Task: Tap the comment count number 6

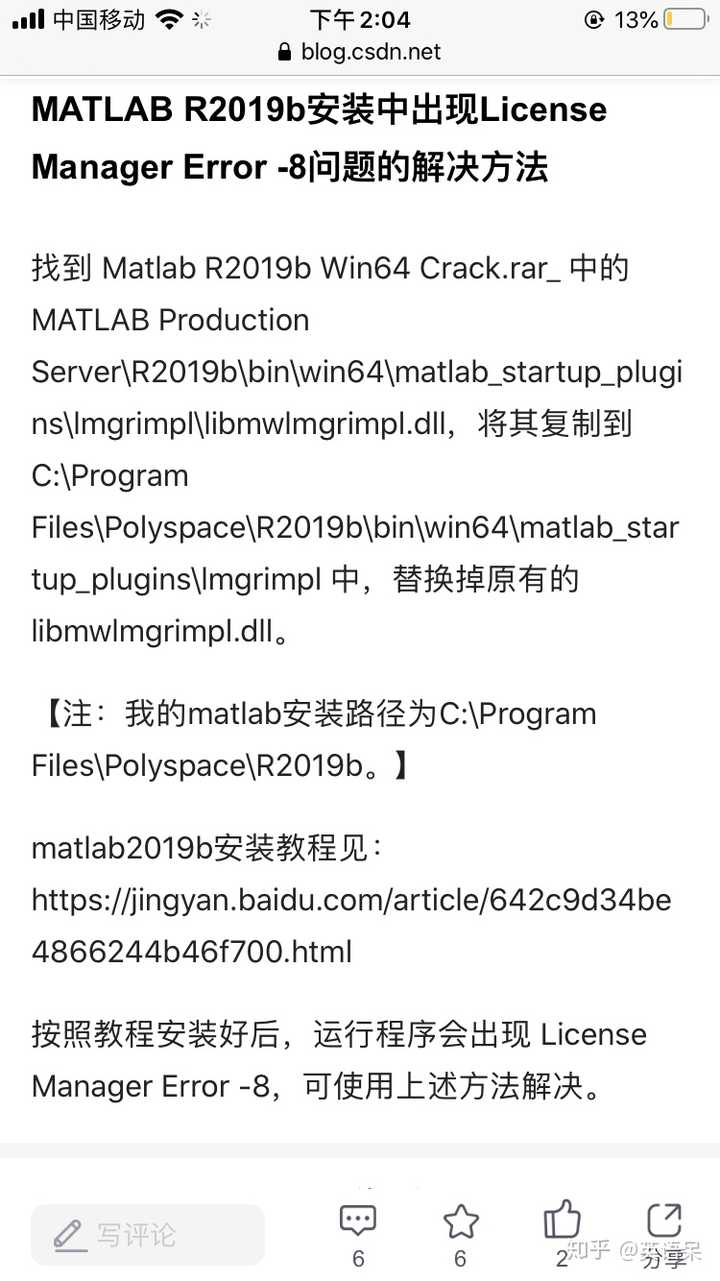Action: point(357,1258)
